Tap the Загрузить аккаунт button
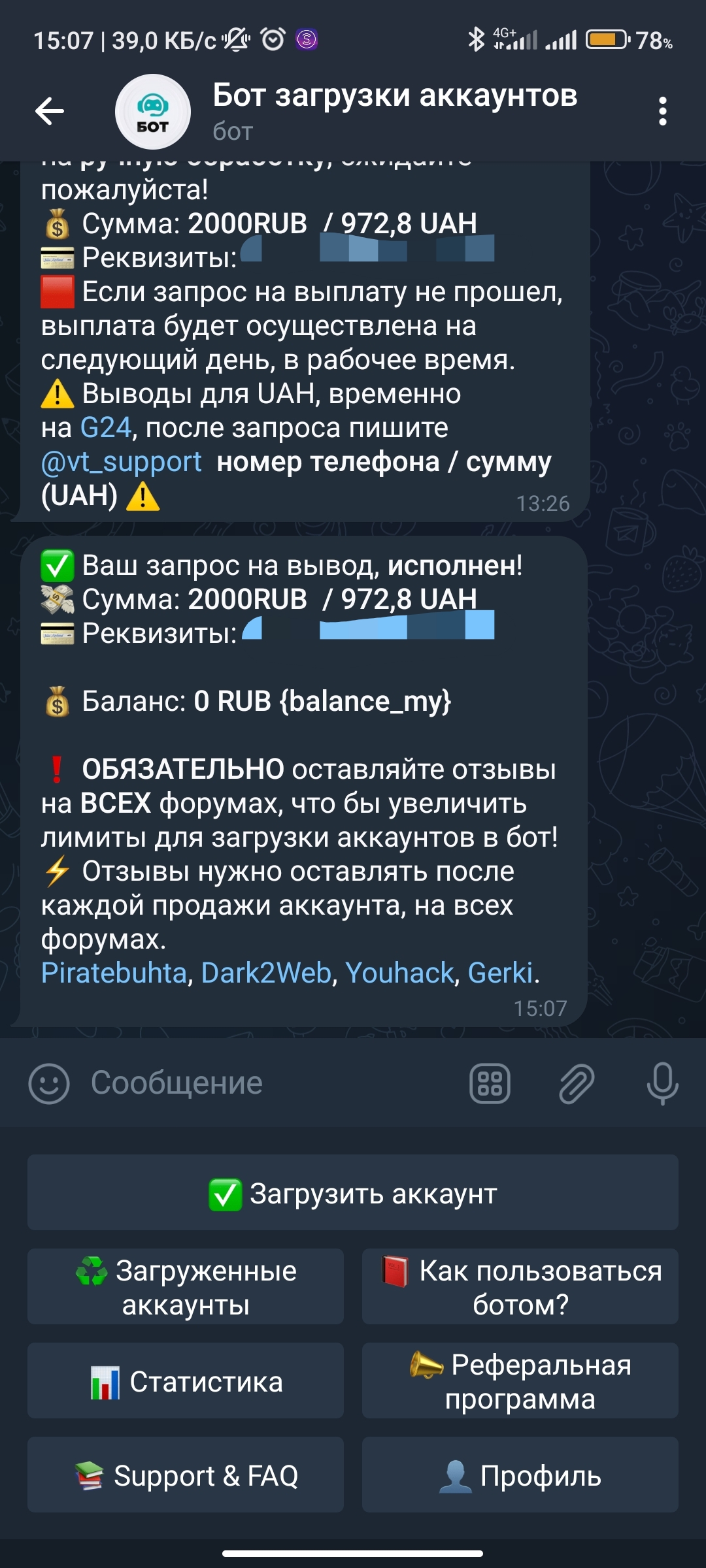The width and height of the screenshot is (706, 1568). [353, 1193]
